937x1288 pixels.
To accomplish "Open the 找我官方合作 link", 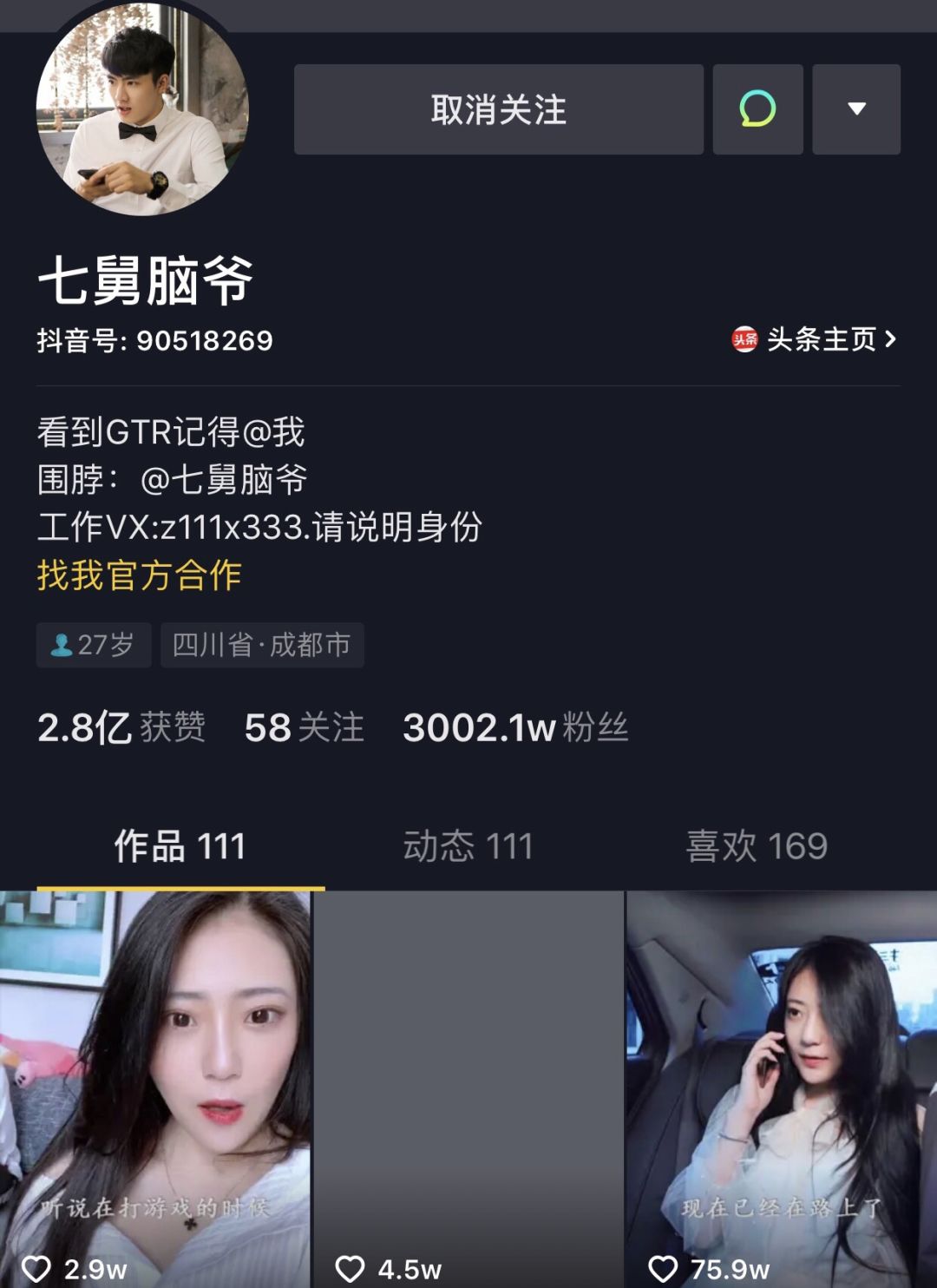I will coord(141,573).
